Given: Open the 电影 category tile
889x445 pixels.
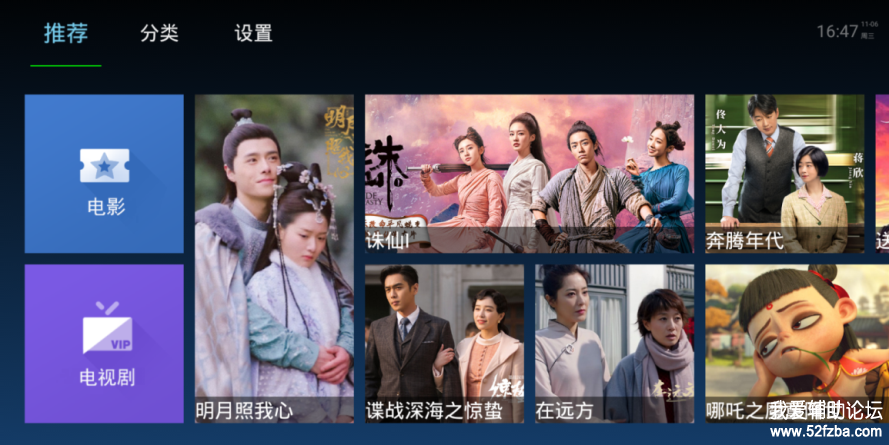Looking at the screenshot, I should [x=104, y=174].
